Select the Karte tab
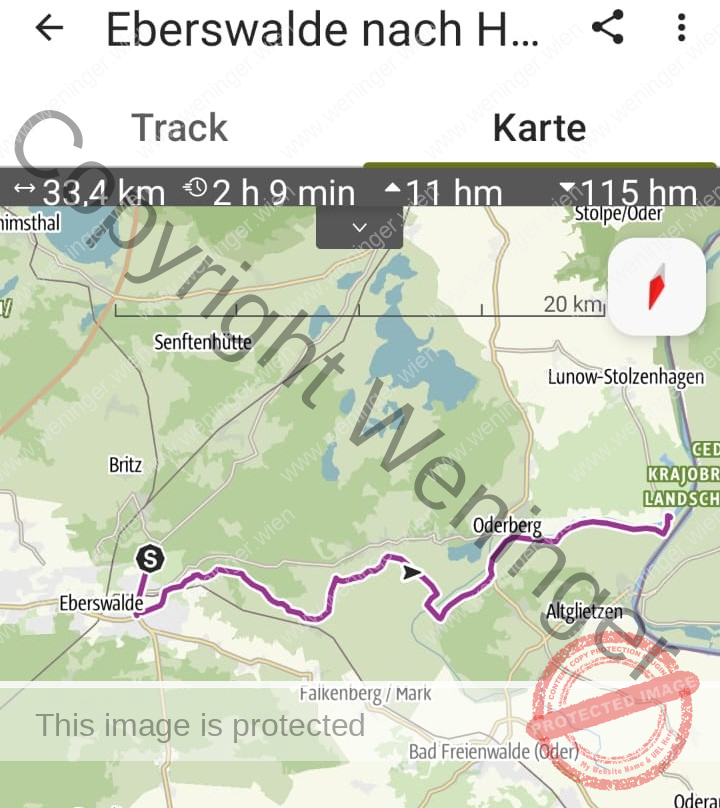720x808 pixels. pyautogui.click(x=539, y=128)
